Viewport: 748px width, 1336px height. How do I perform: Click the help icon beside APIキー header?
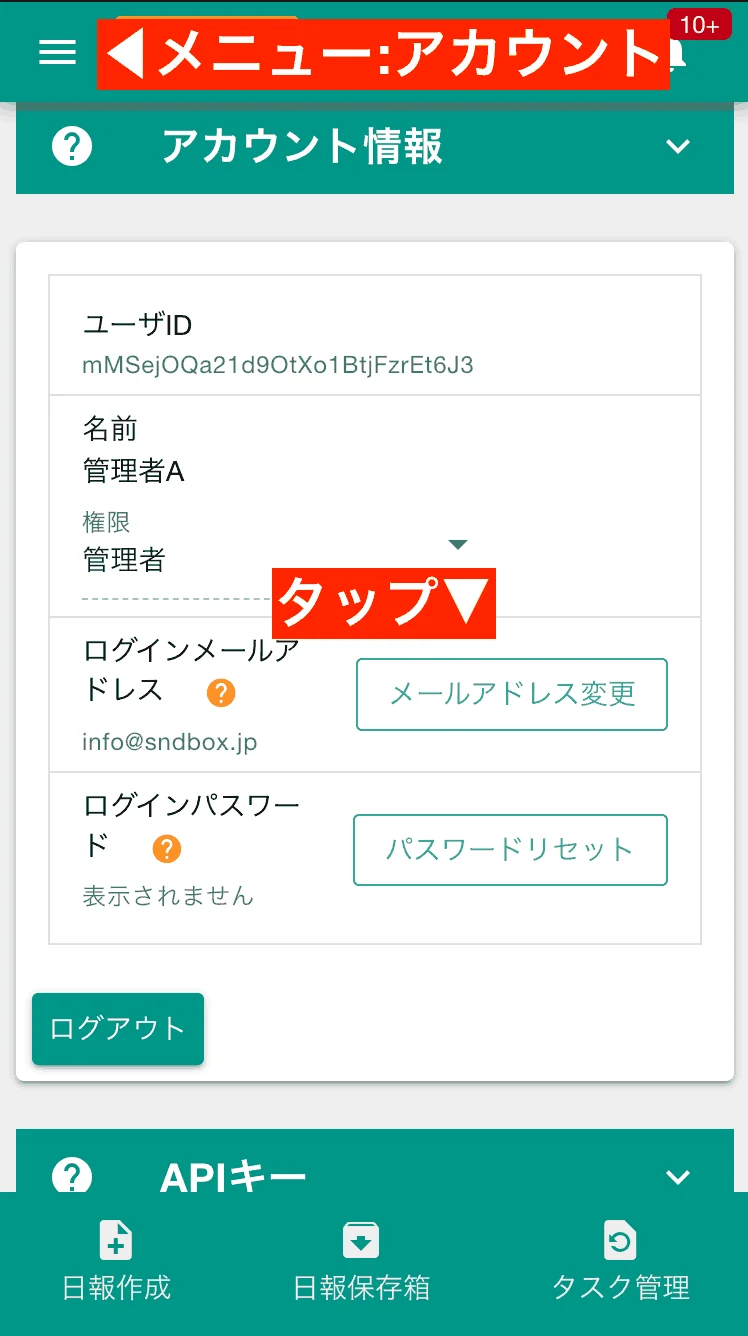(70, 1176)
